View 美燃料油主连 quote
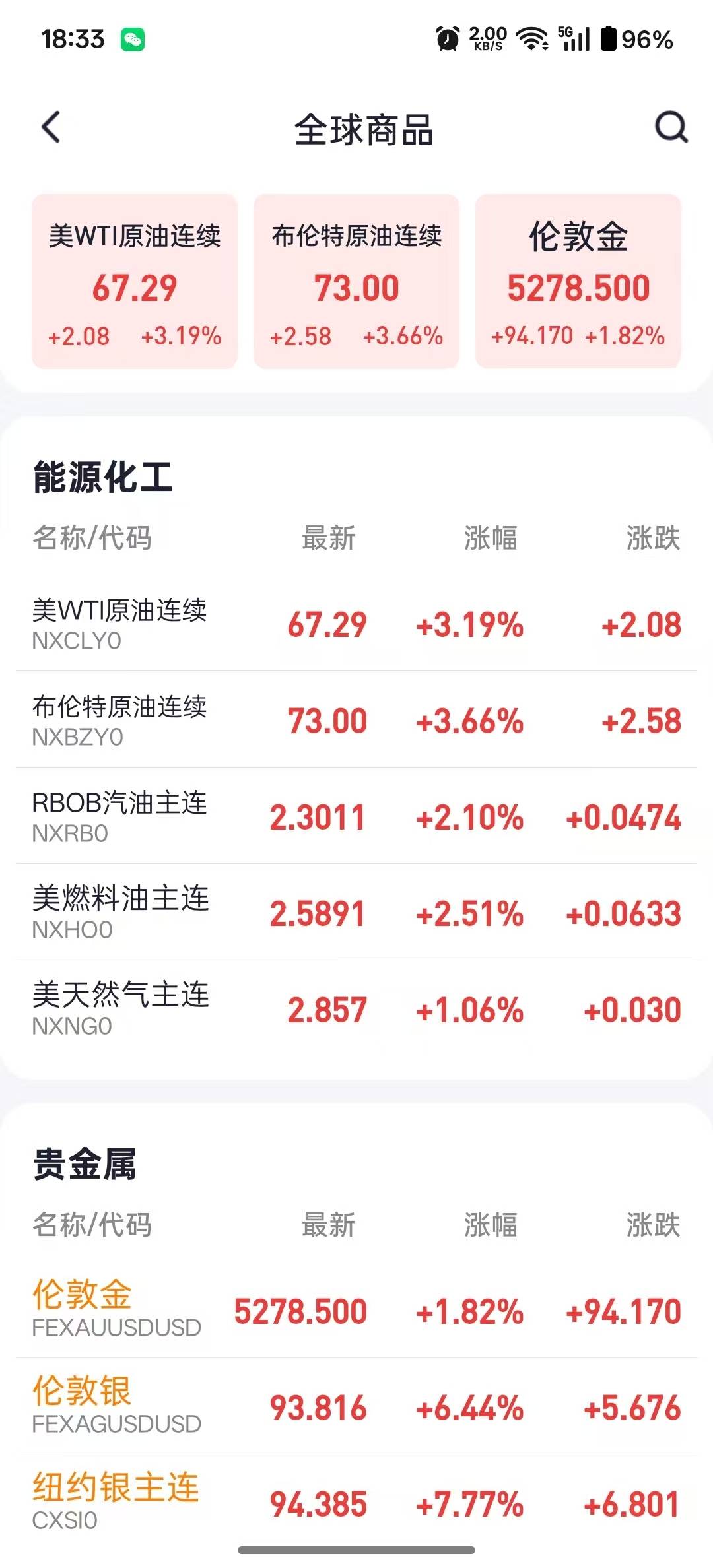 coord(356,913)
